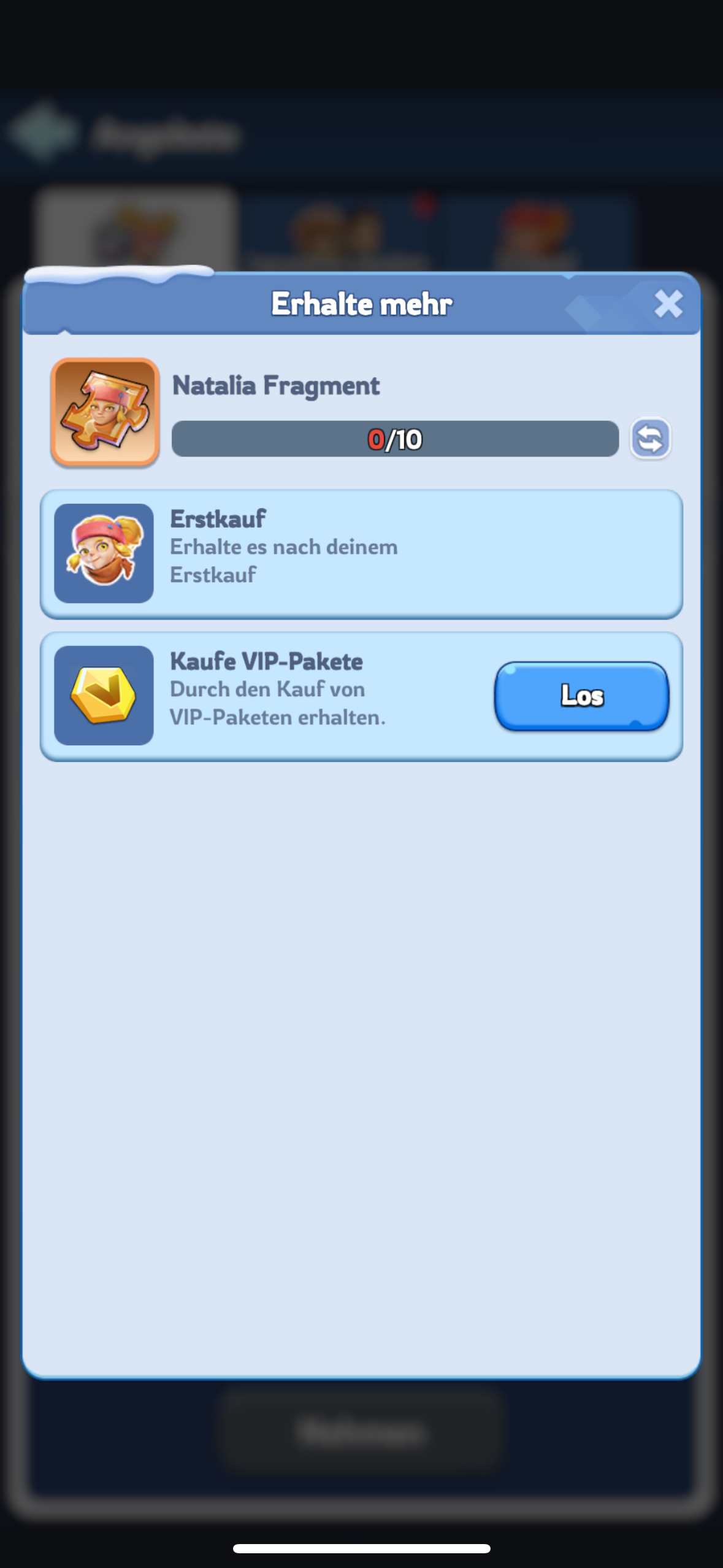Open the Natalia Fragment puzzle icon
The width and height of the screenshot is (723, 1568).
pos(105,412)
